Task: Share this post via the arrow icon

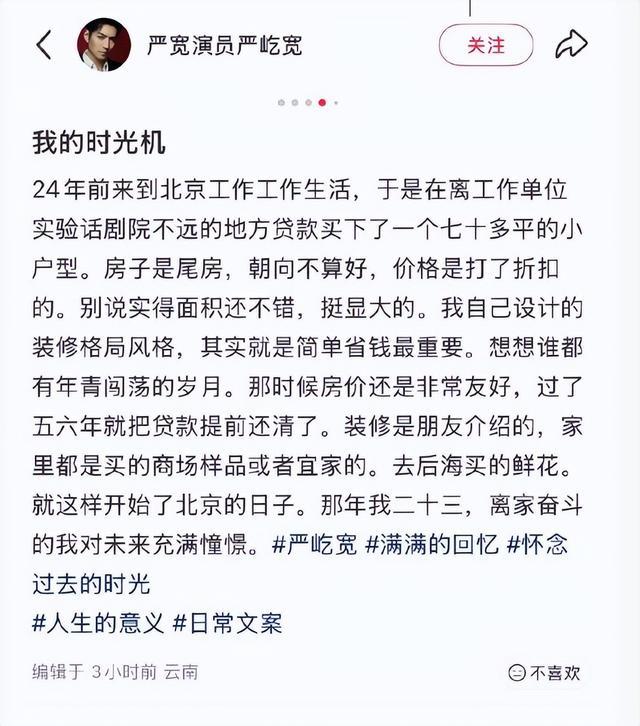Action: pyautogui.click(x=571, y=45)
